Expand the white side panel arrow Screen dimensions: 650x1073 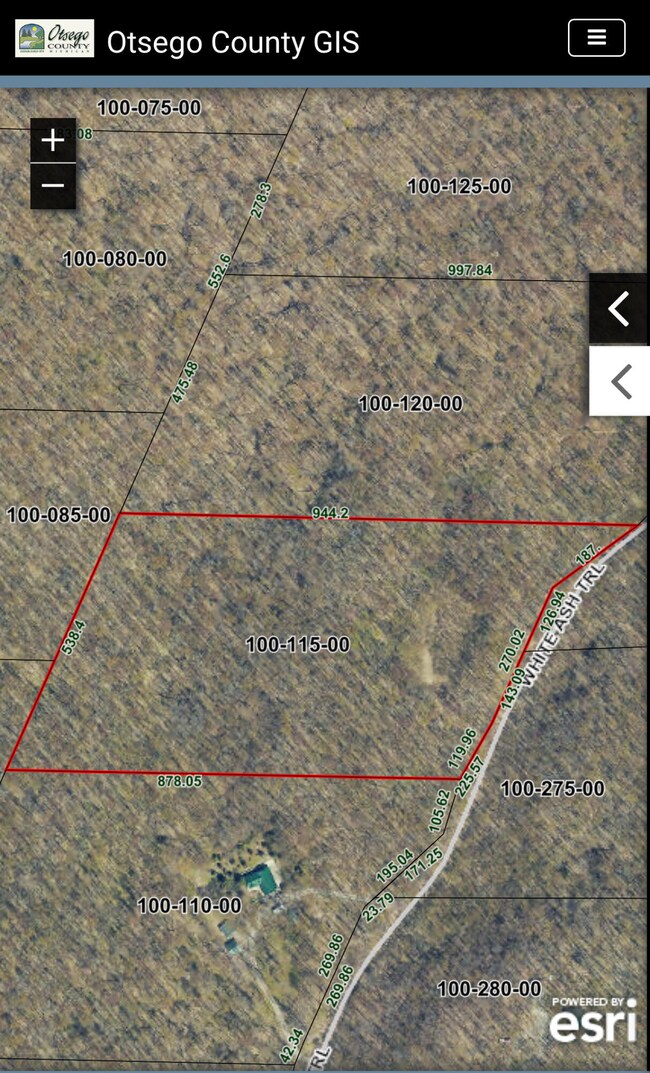click(x=620, y=381)
